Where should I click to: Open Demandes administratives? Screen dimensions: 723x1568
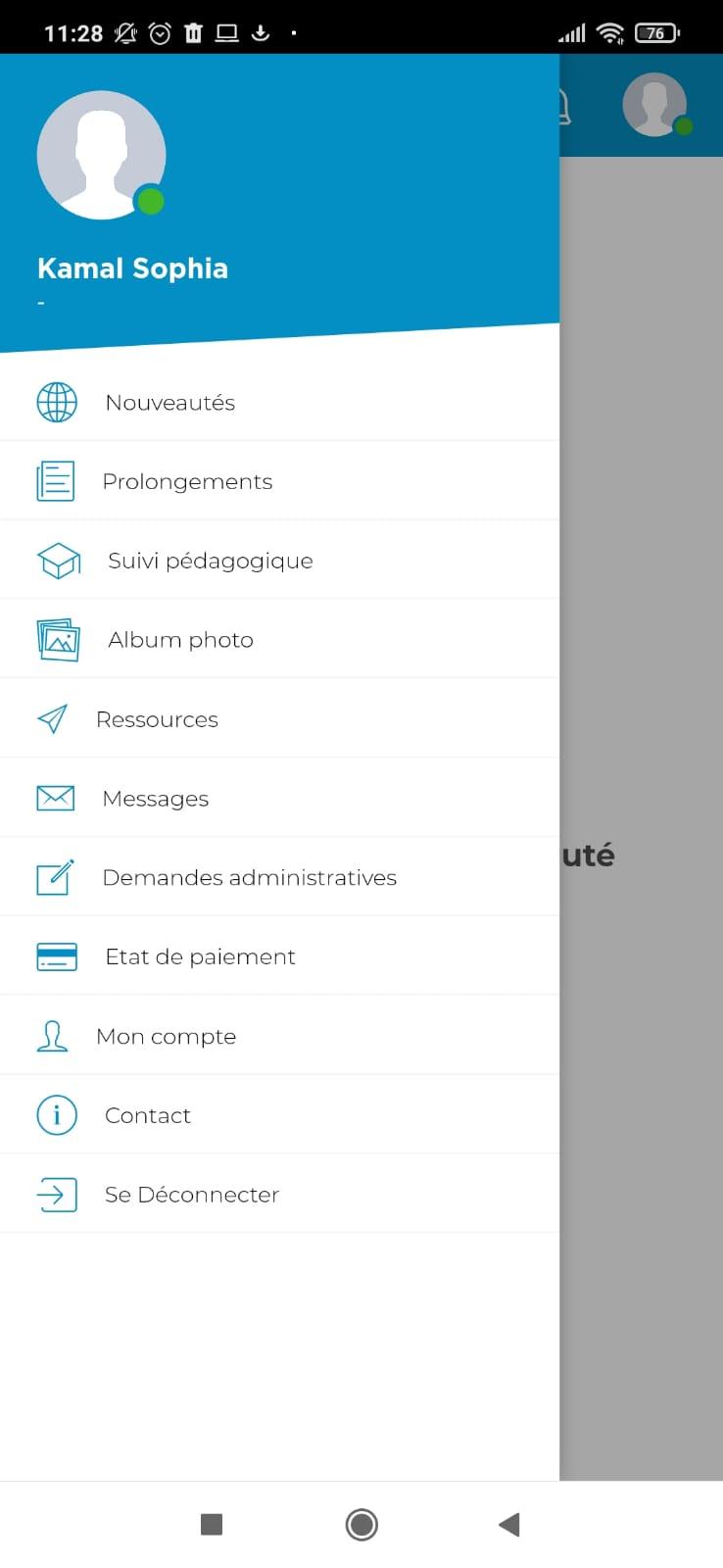279,877
